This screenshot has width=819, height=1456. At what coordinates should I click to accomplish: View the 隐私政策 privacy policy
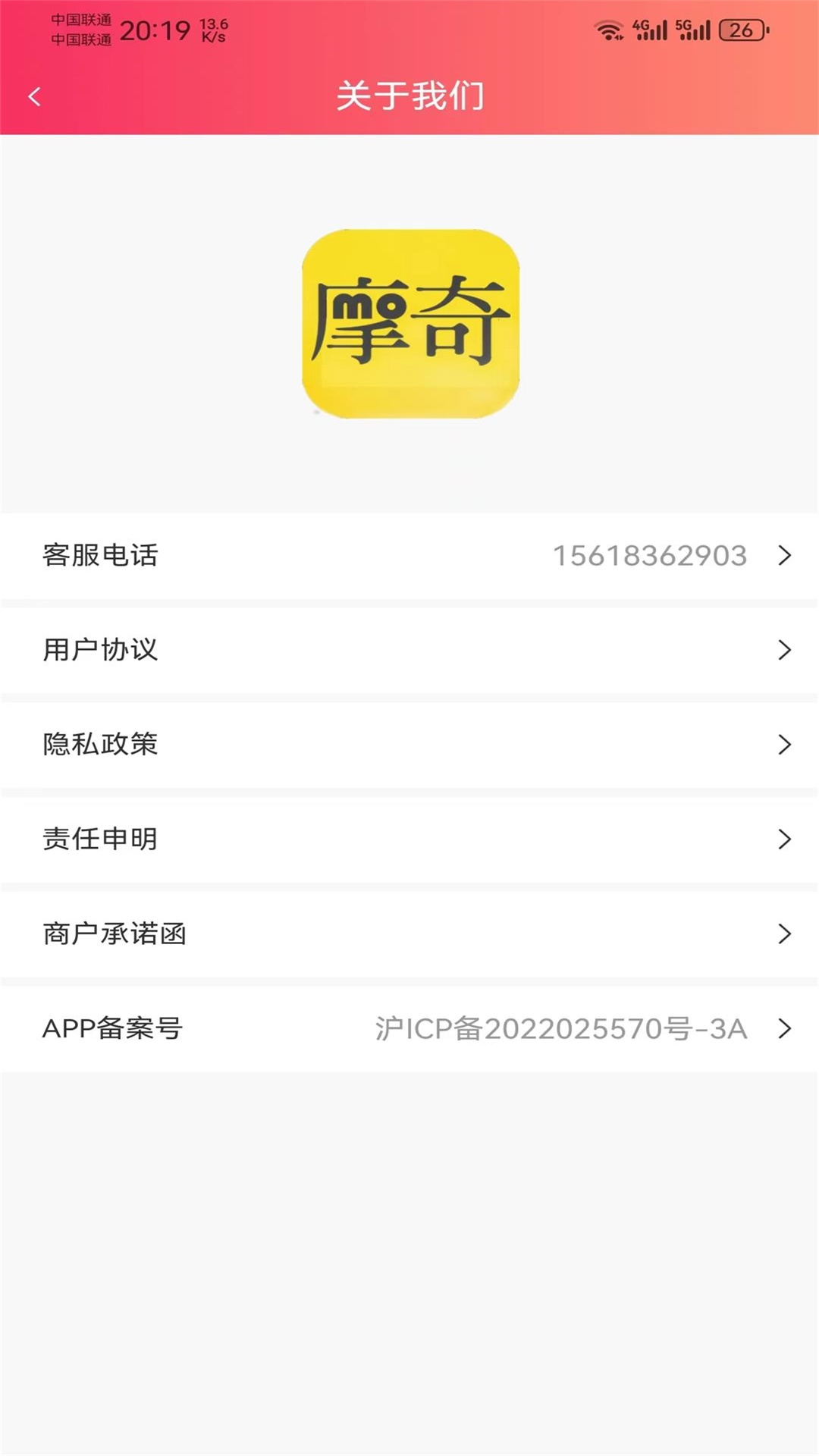click(x=409, y=745)
